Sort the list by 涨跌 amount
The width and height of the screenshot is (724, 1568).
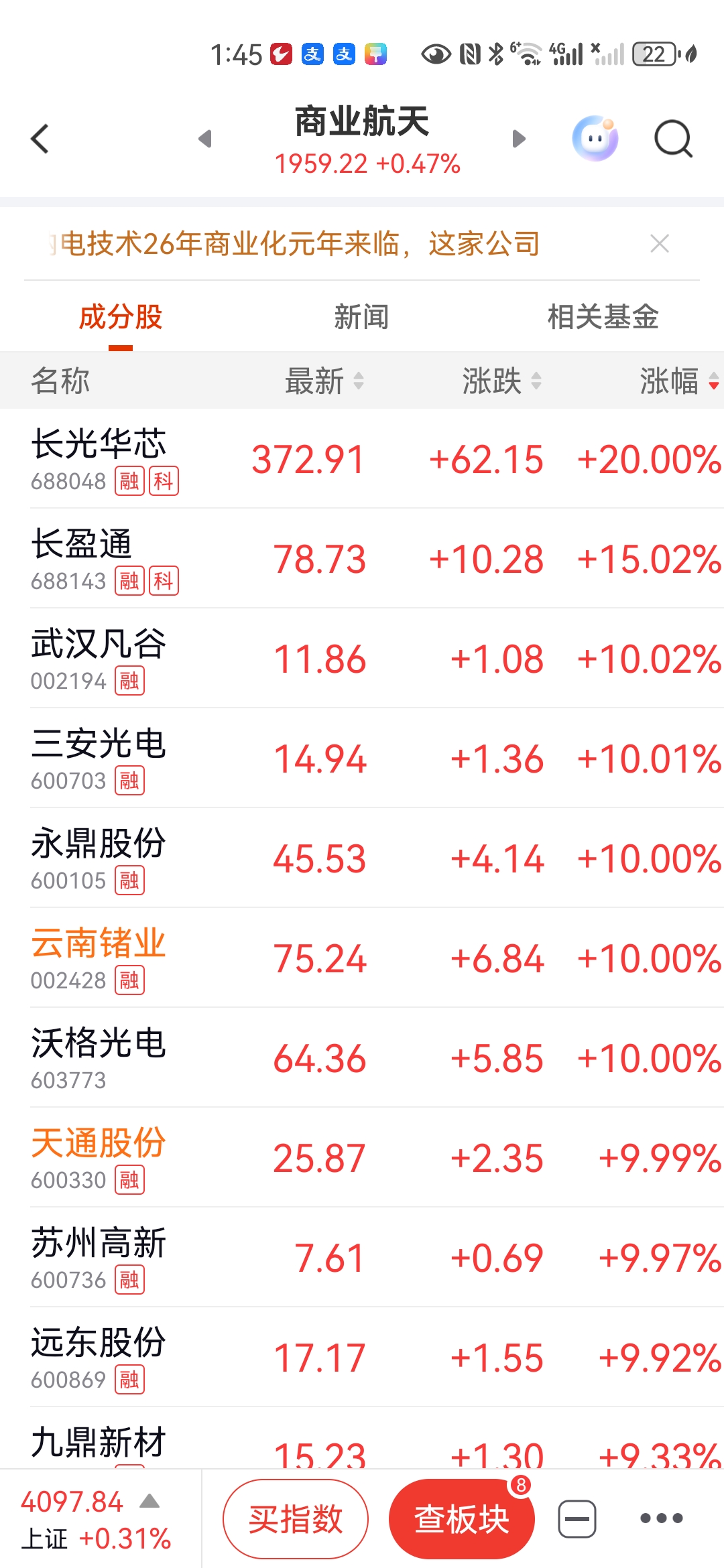501,381
